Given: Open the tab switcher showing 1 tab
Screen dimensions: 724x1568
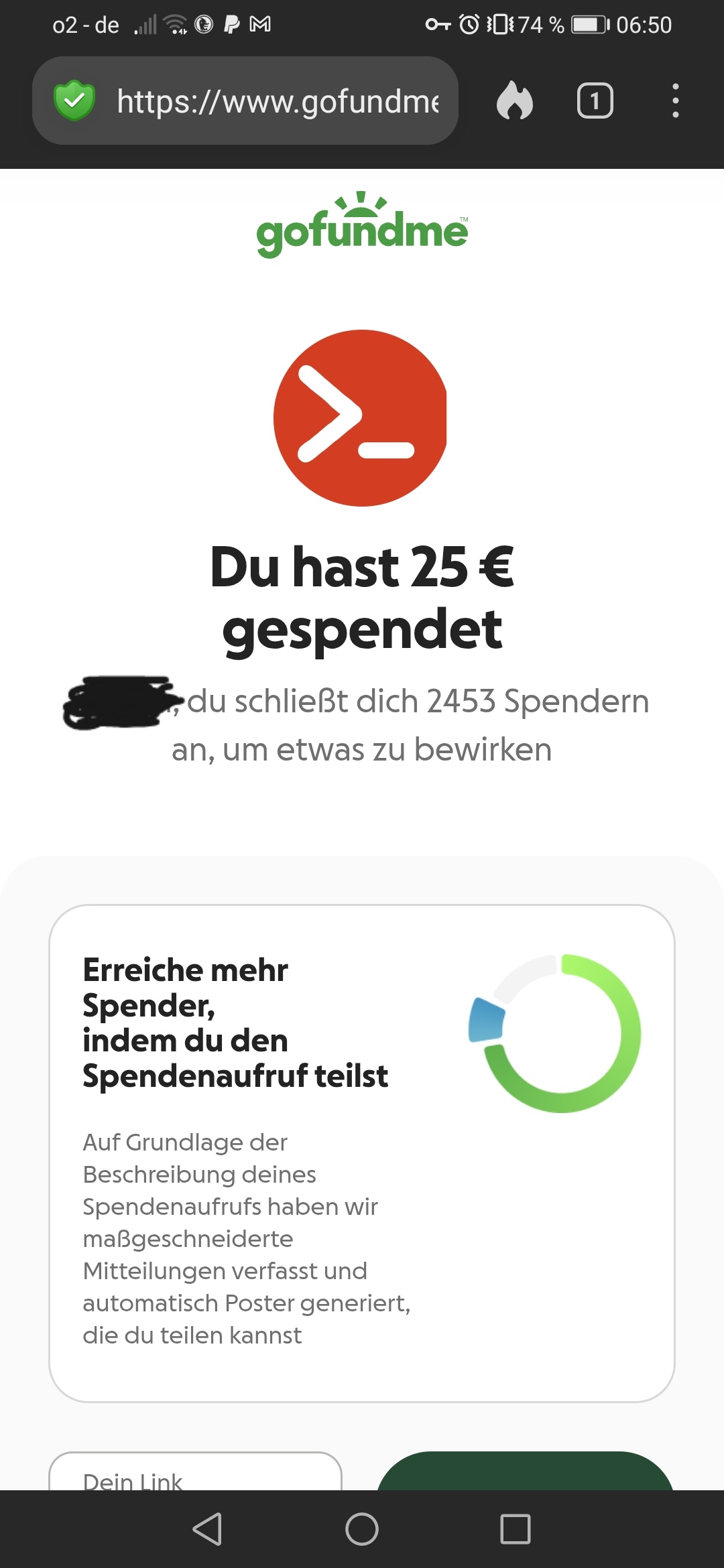Looking at the screenshot, I should pos(595,101).
